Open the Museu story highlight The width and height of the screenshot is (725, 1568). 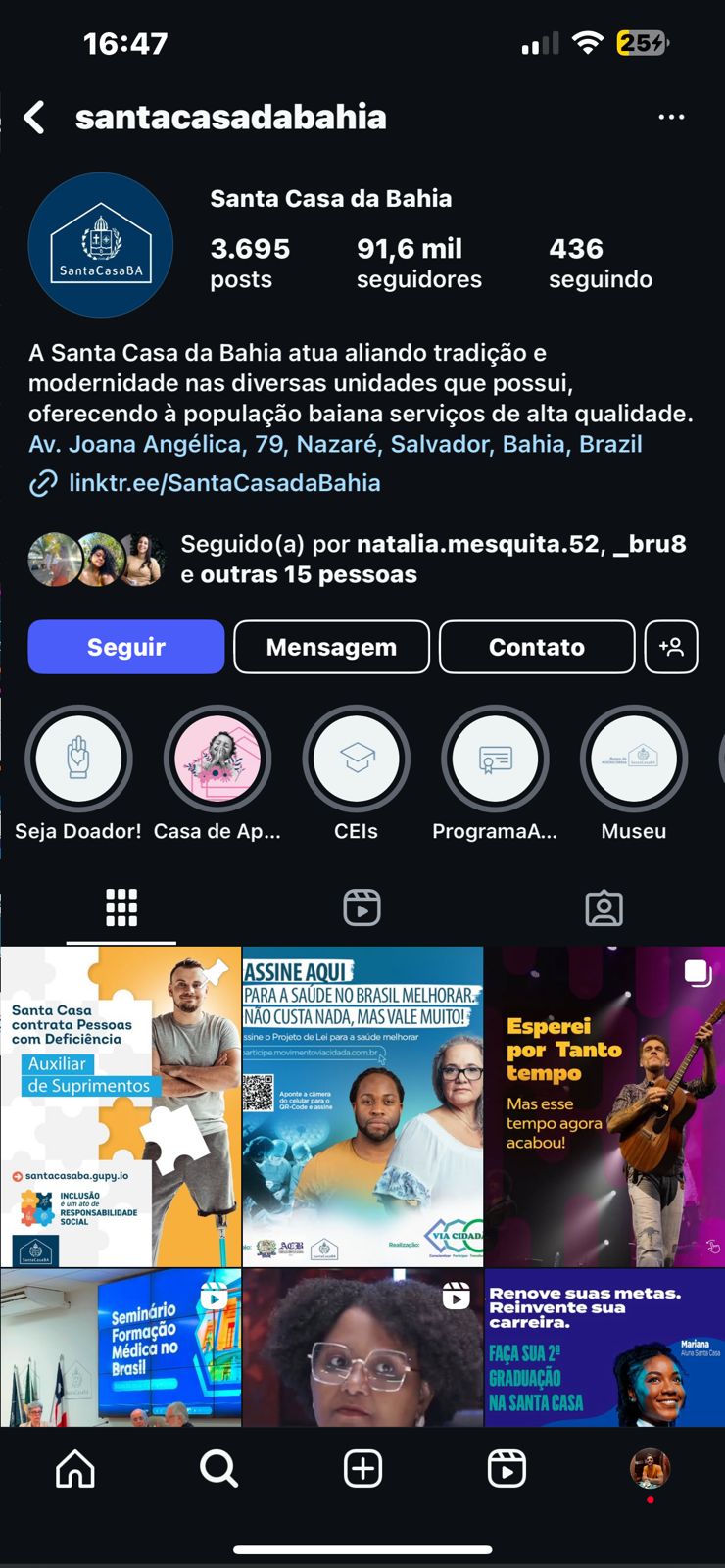coord(634,759)
